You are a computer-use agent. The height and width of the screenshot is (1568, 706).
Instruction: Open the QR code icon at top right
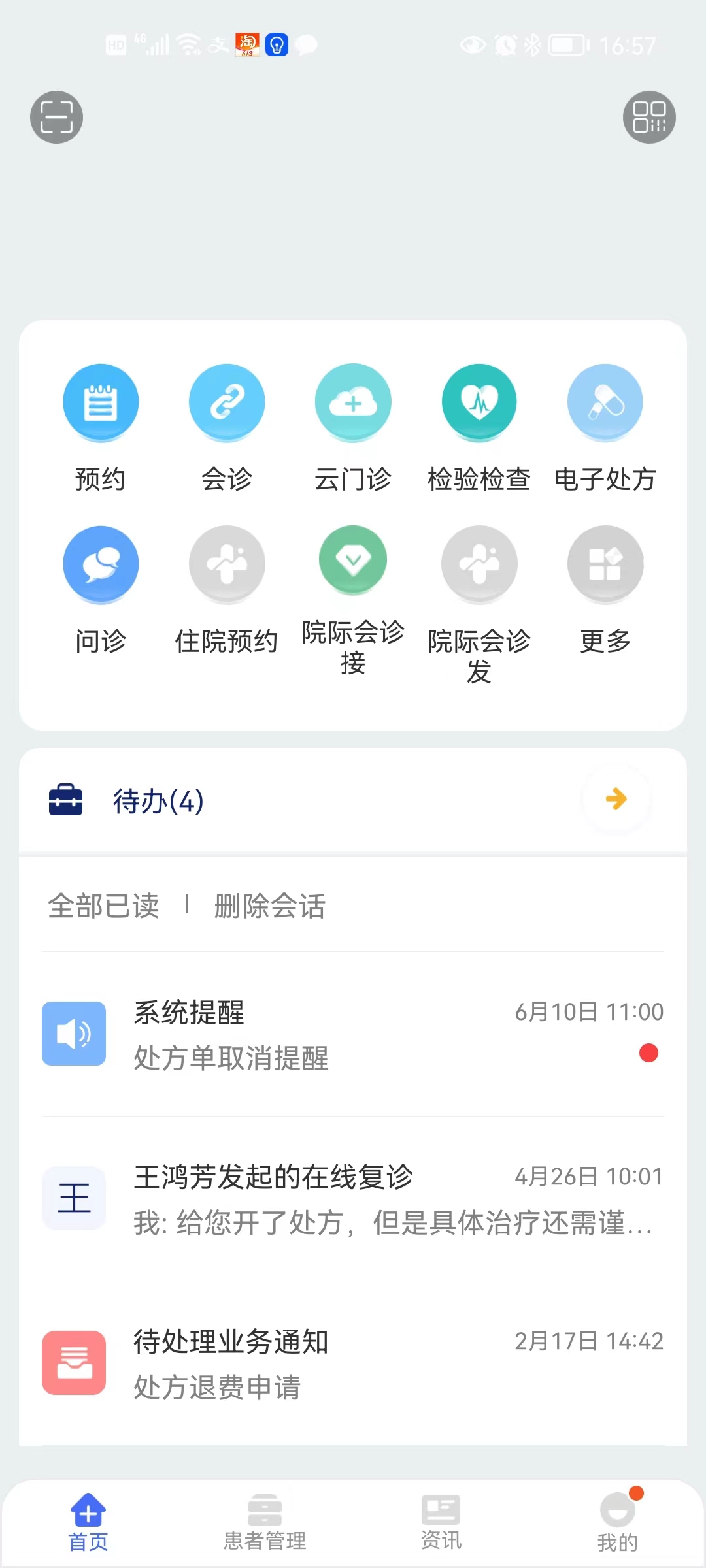(649, 117)
